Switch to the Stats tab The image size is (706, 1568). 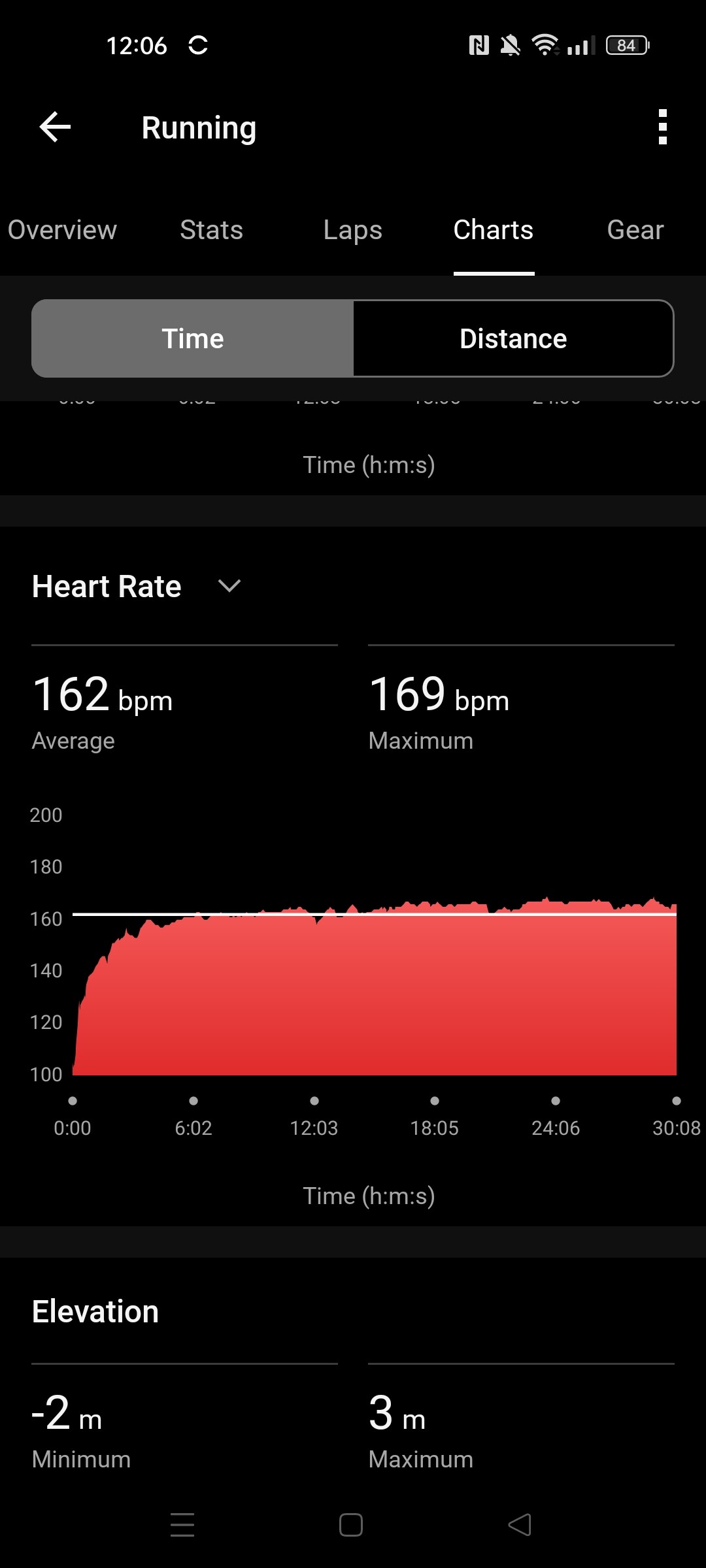tap(211, 230)
